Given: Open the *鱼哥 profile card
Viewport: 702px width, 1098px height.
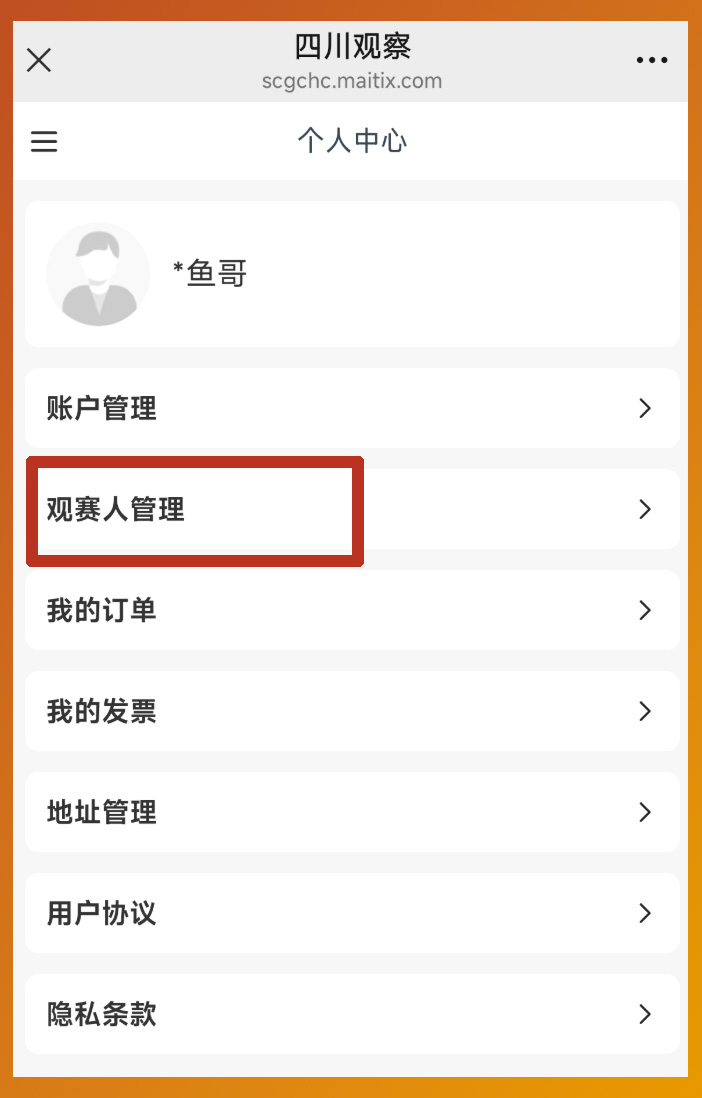Looking at the screenshot, I should coord(351,274).
